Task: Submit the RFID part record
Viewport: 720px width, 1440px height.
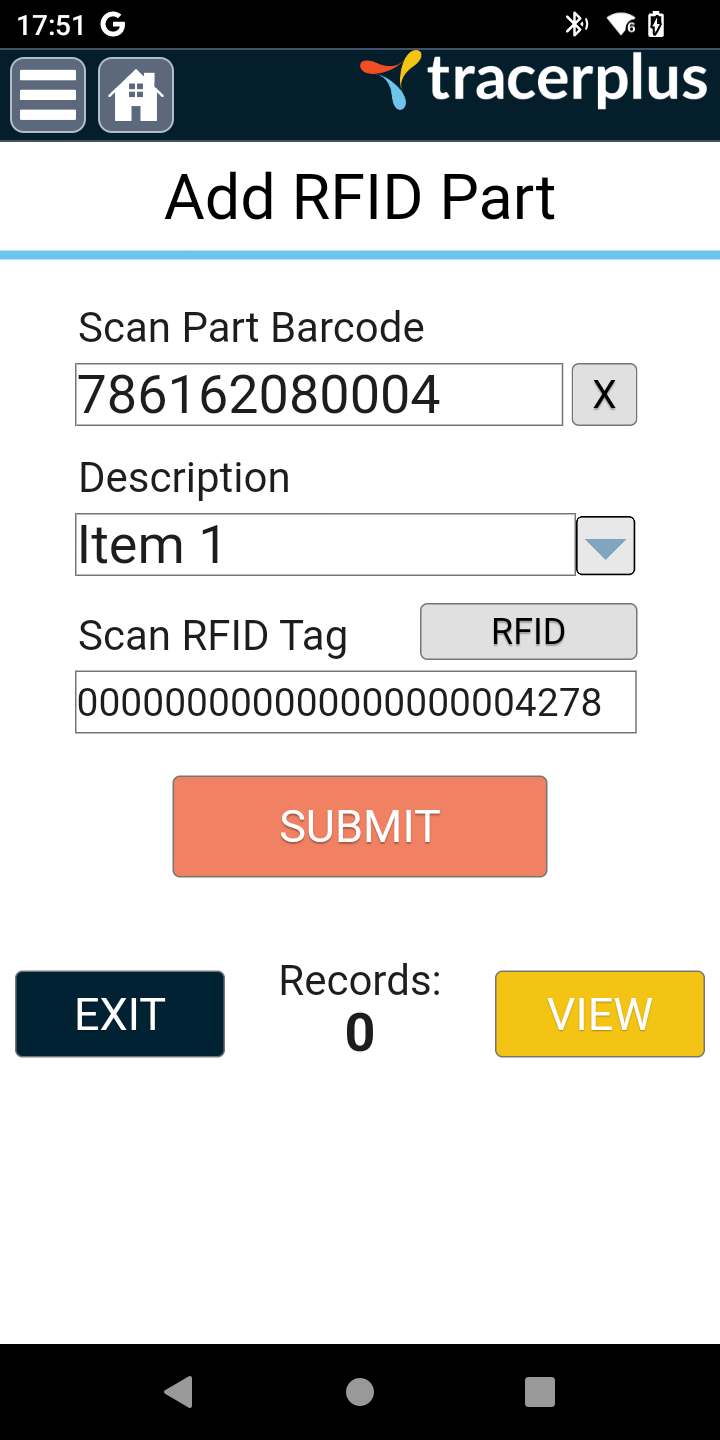Action: [360, 827]
